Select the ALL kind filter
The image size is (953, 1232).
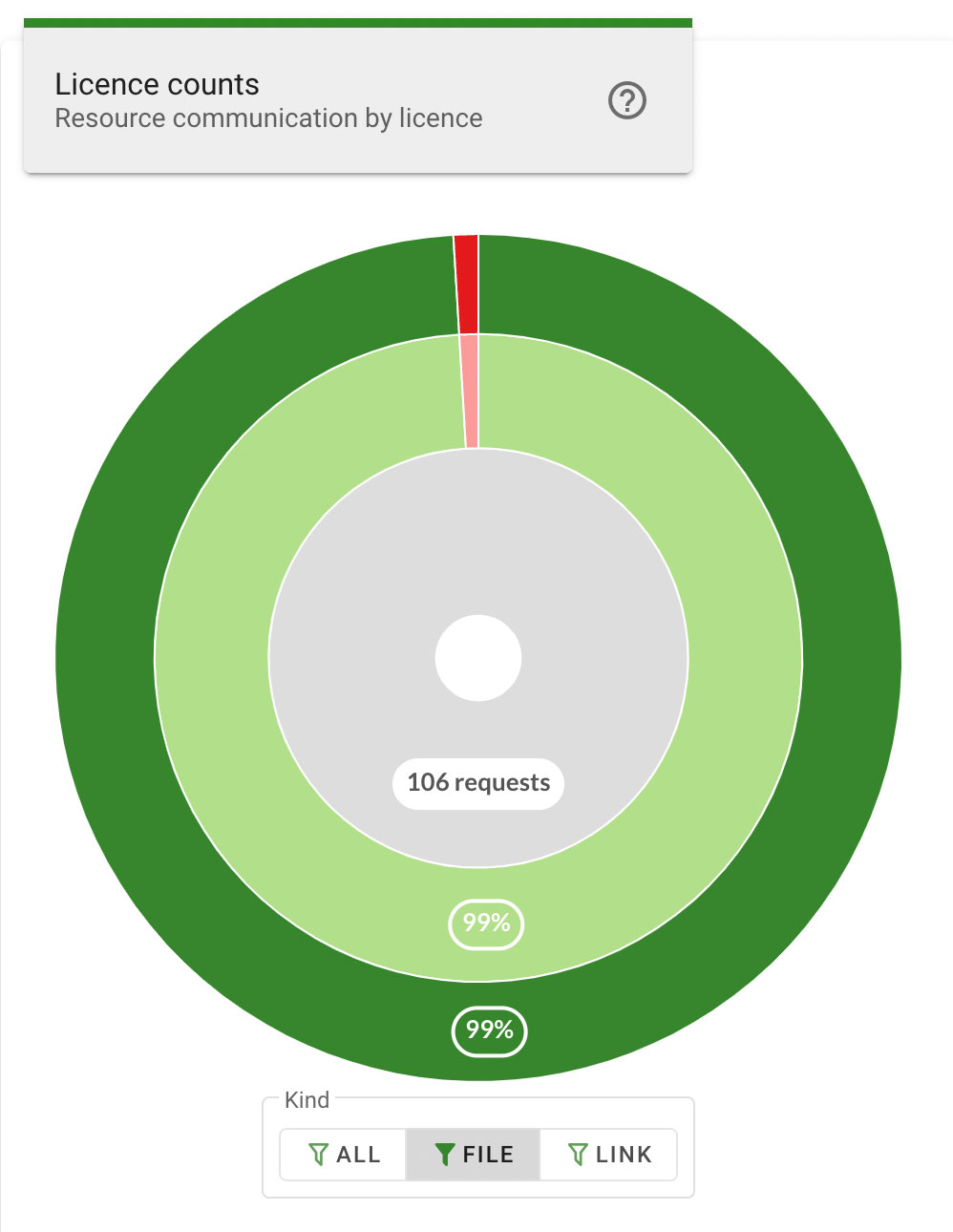[x=344, y=1155]
